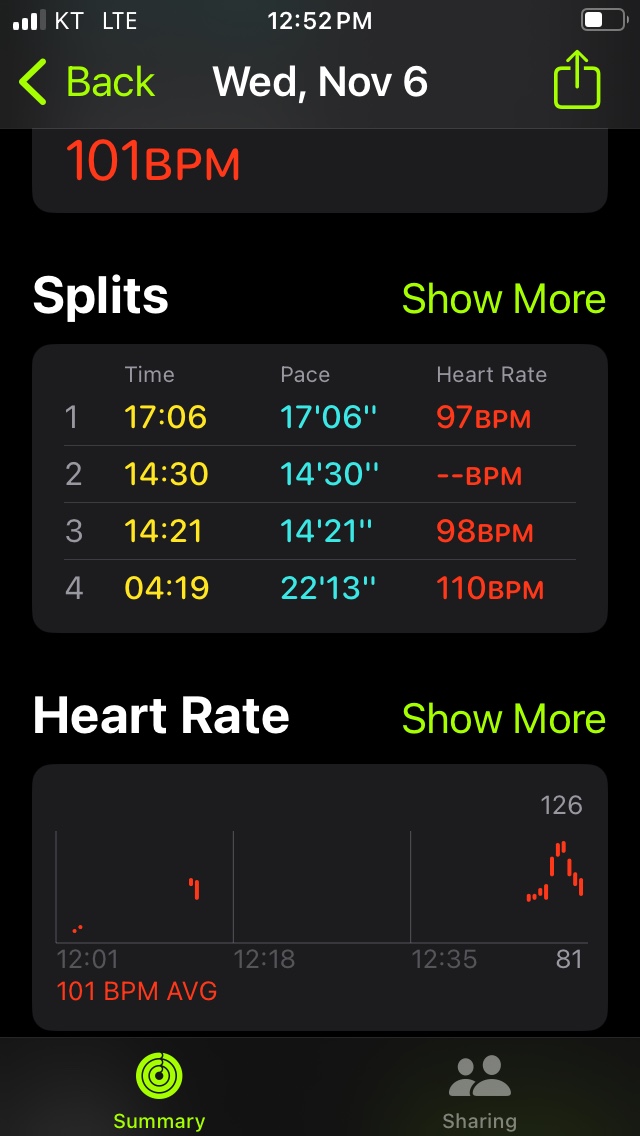The width and height of the screenshot is (640, 1136).
Task: Go back to the previous screen
Action: click(88, 82)
